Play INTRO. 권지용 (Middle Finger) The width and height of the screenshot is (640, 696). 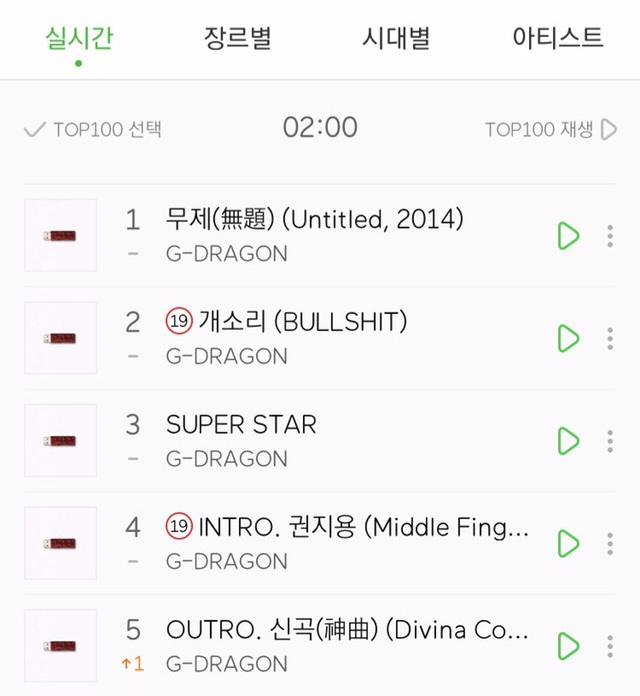(x=568, y=543)
